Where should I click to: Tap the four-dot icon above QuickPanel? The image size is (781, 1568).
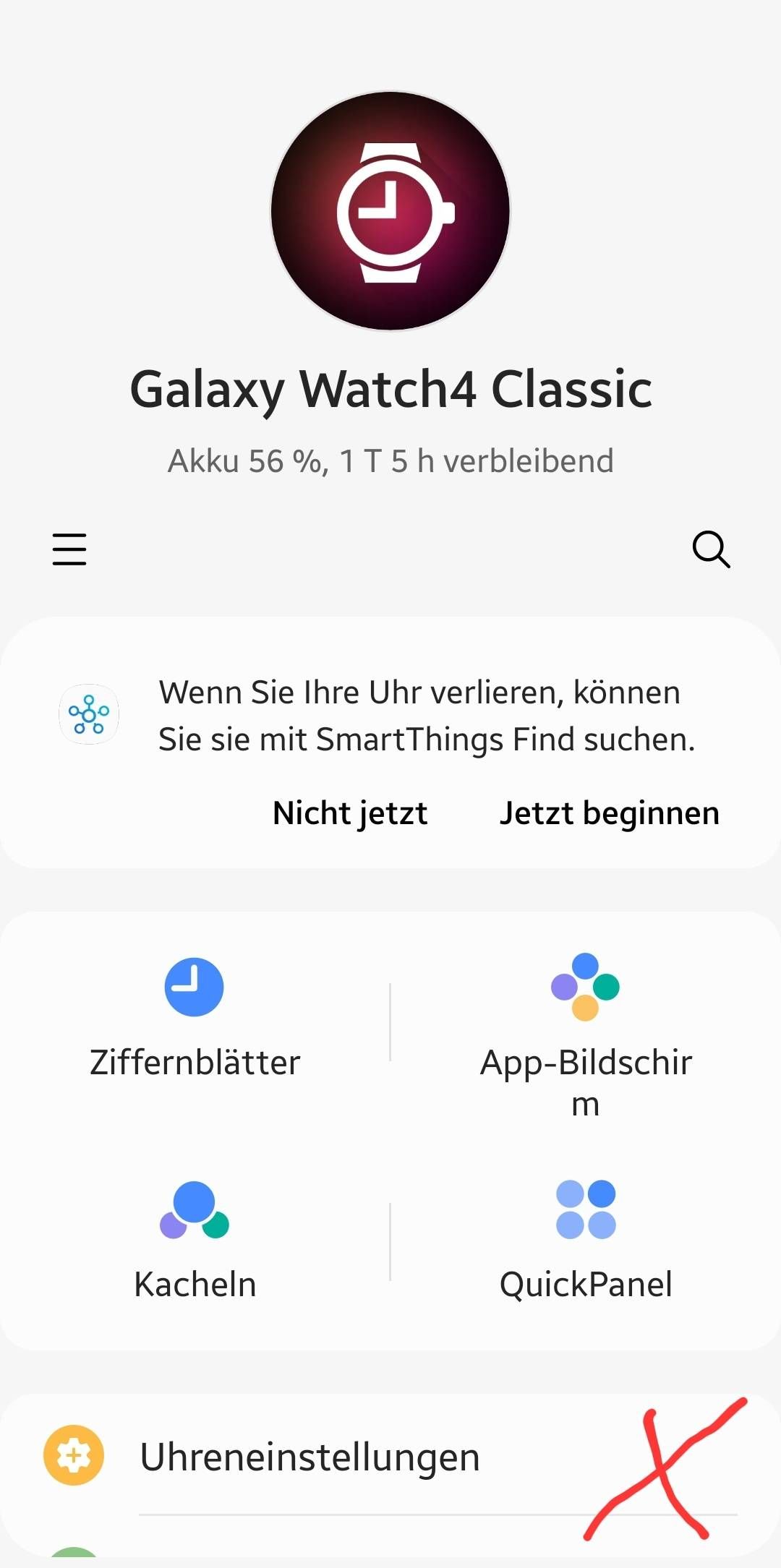click(x=586, y=1209)
